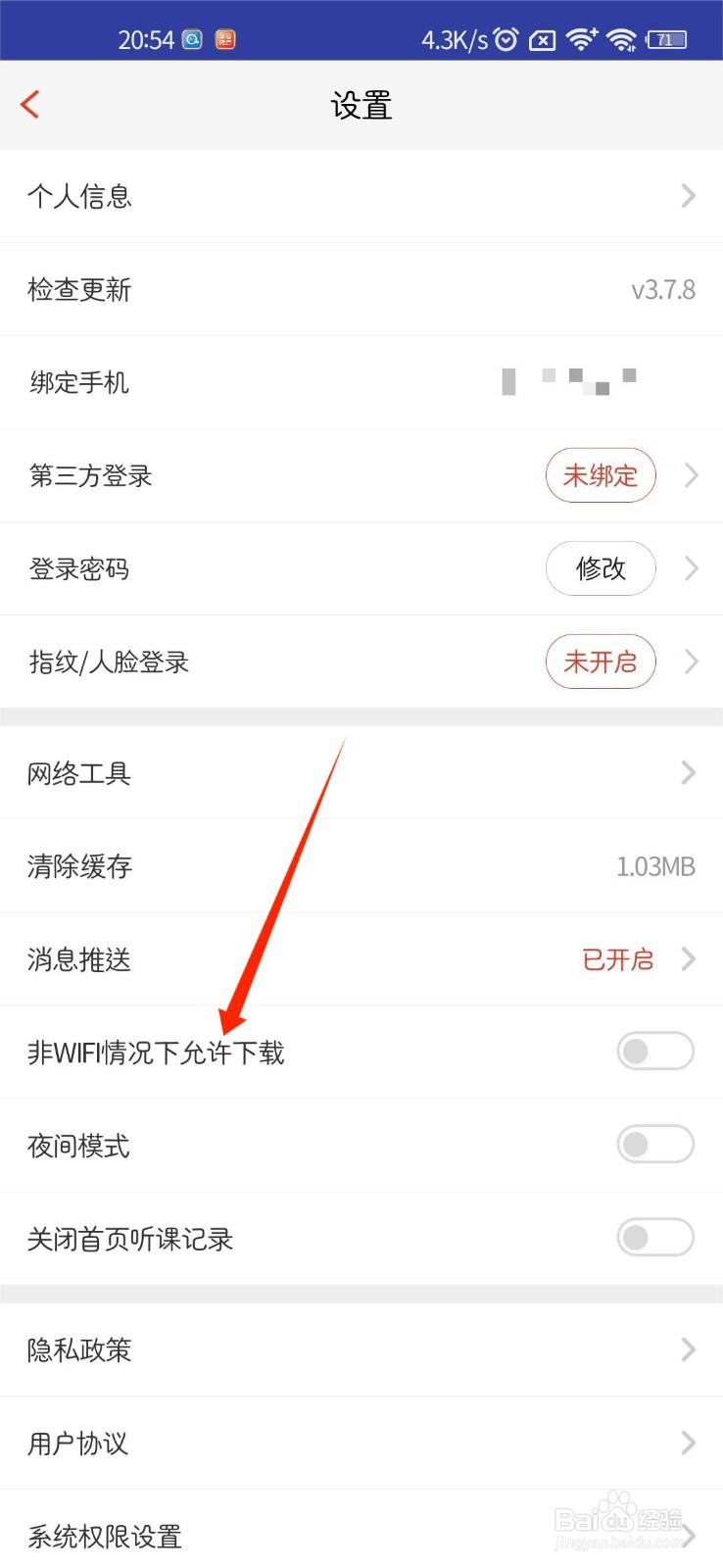Viewport: 723px width, 1568px height.
Task: Turn on 夜间模式 night mode
Action: point(654,1144)
